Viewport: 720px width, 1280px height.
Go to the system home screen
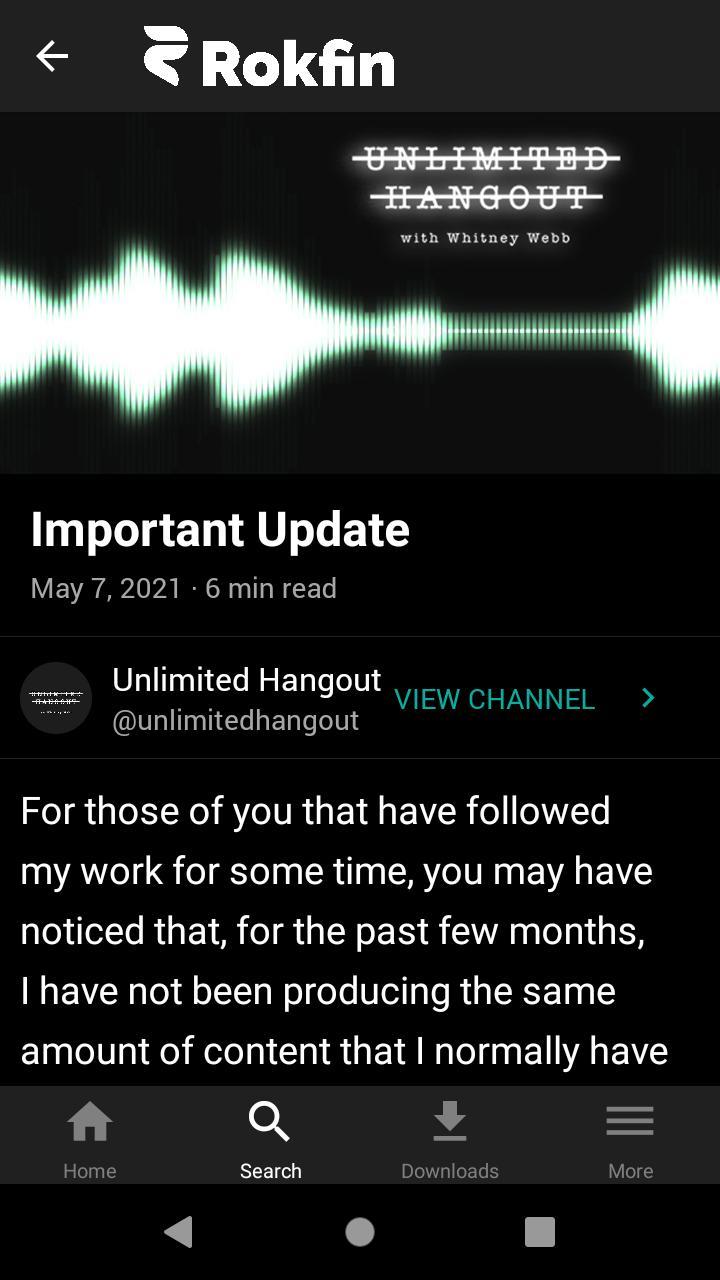(x=360, y=1232)
